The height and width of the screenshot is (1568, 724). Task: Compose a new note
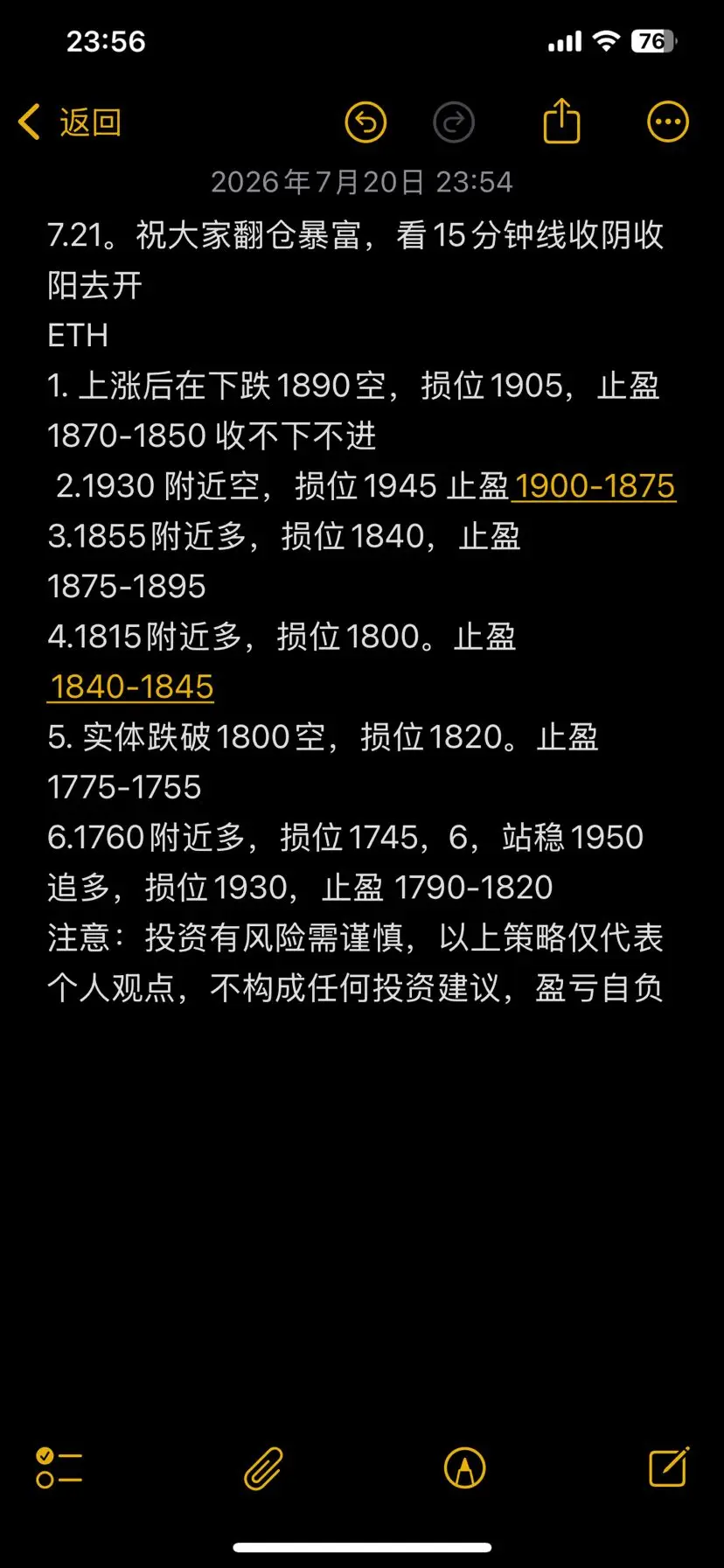669,1467
